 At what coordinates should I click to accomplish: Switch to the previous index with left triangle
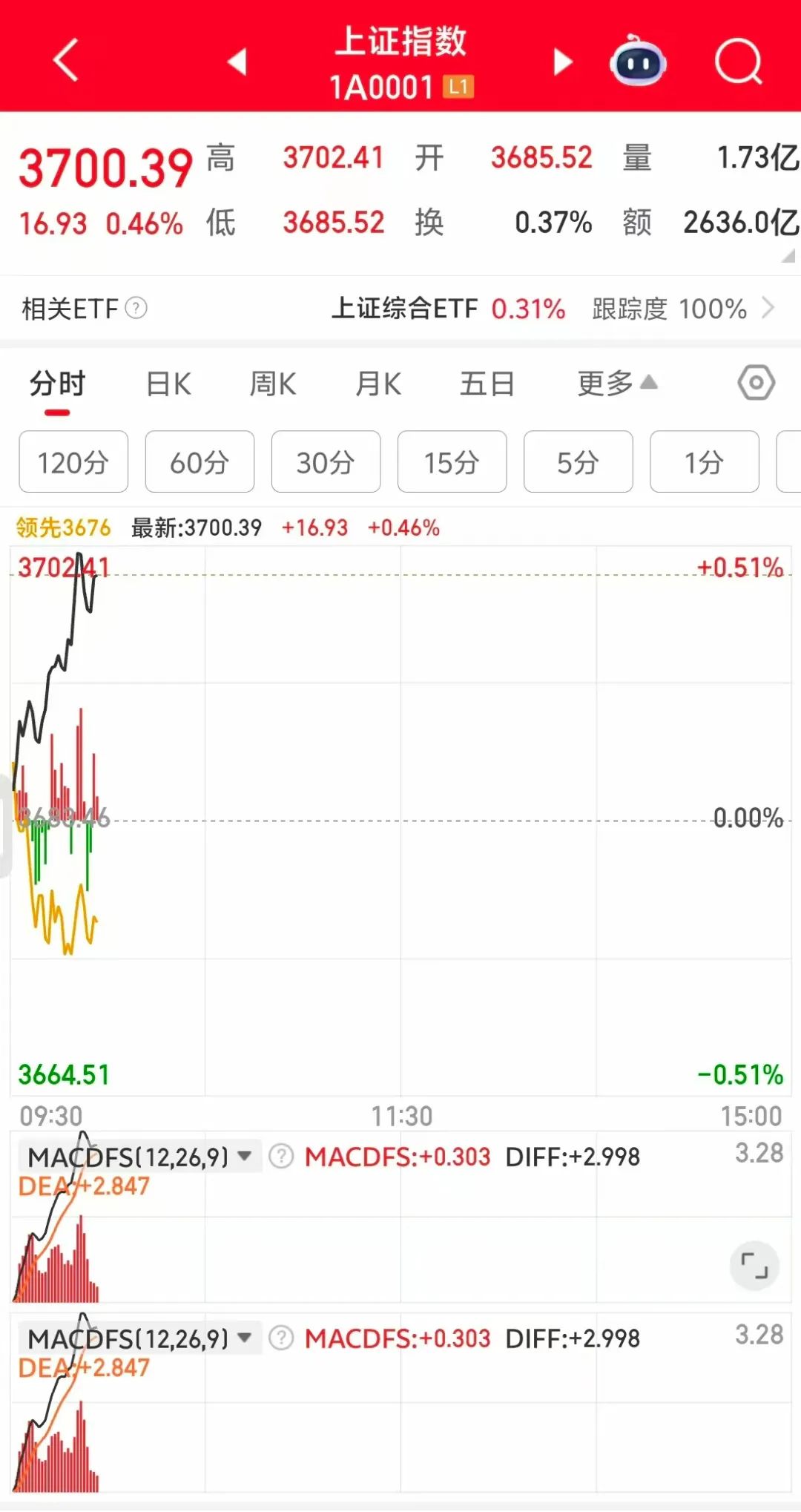[x=237, y=62]
